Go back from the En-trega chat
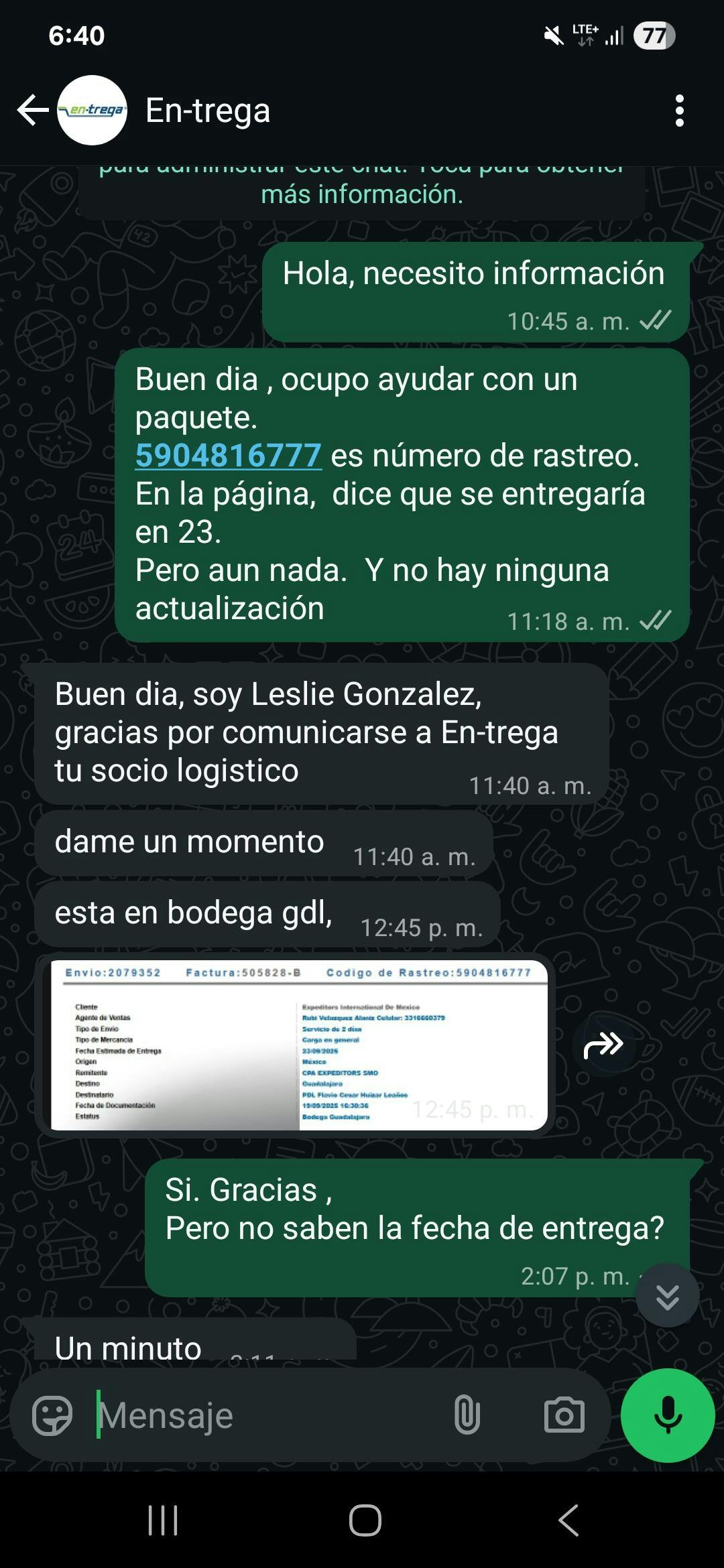 (x=32, y=111)
